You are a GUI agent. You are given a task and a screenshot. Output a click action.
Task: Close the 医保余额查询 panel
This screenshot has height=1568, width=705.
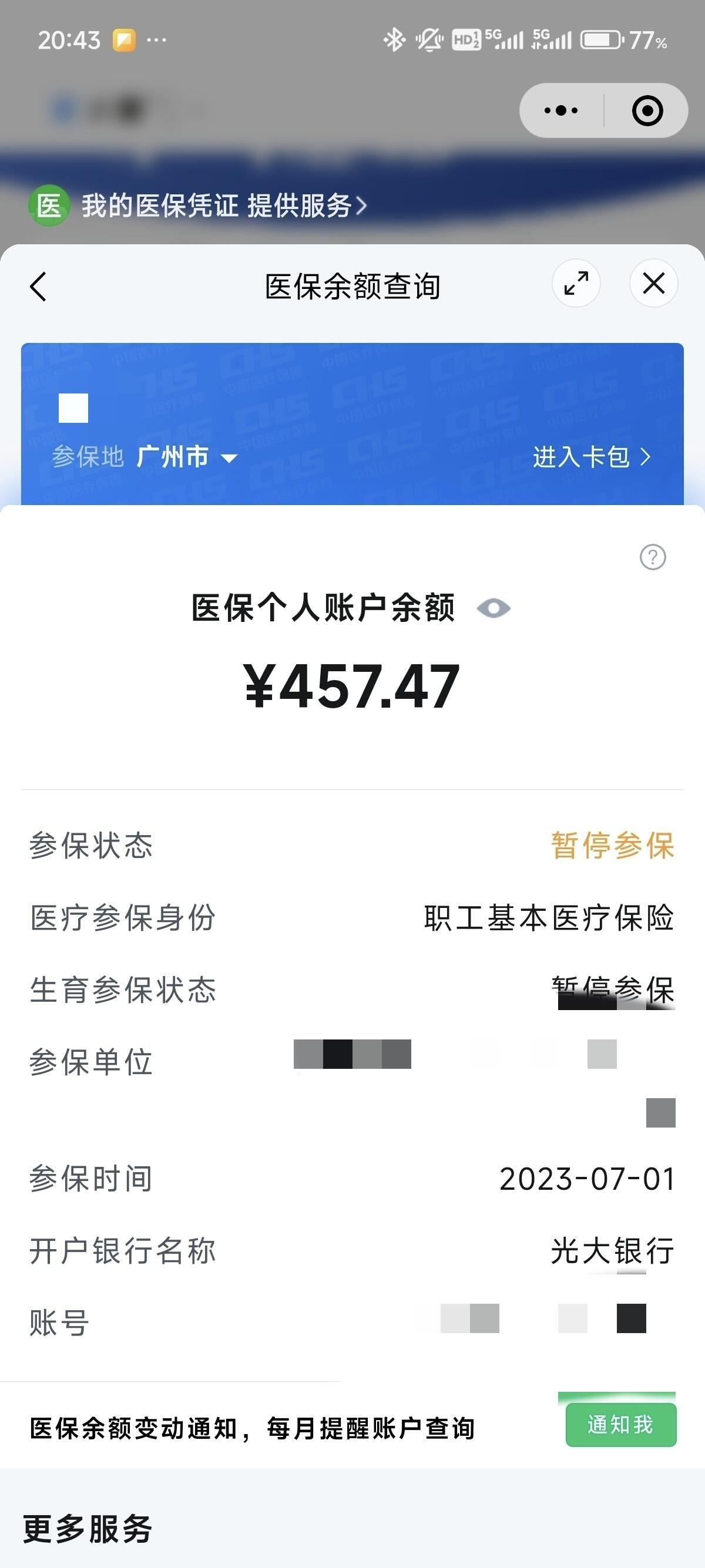[x=654, y=283]
